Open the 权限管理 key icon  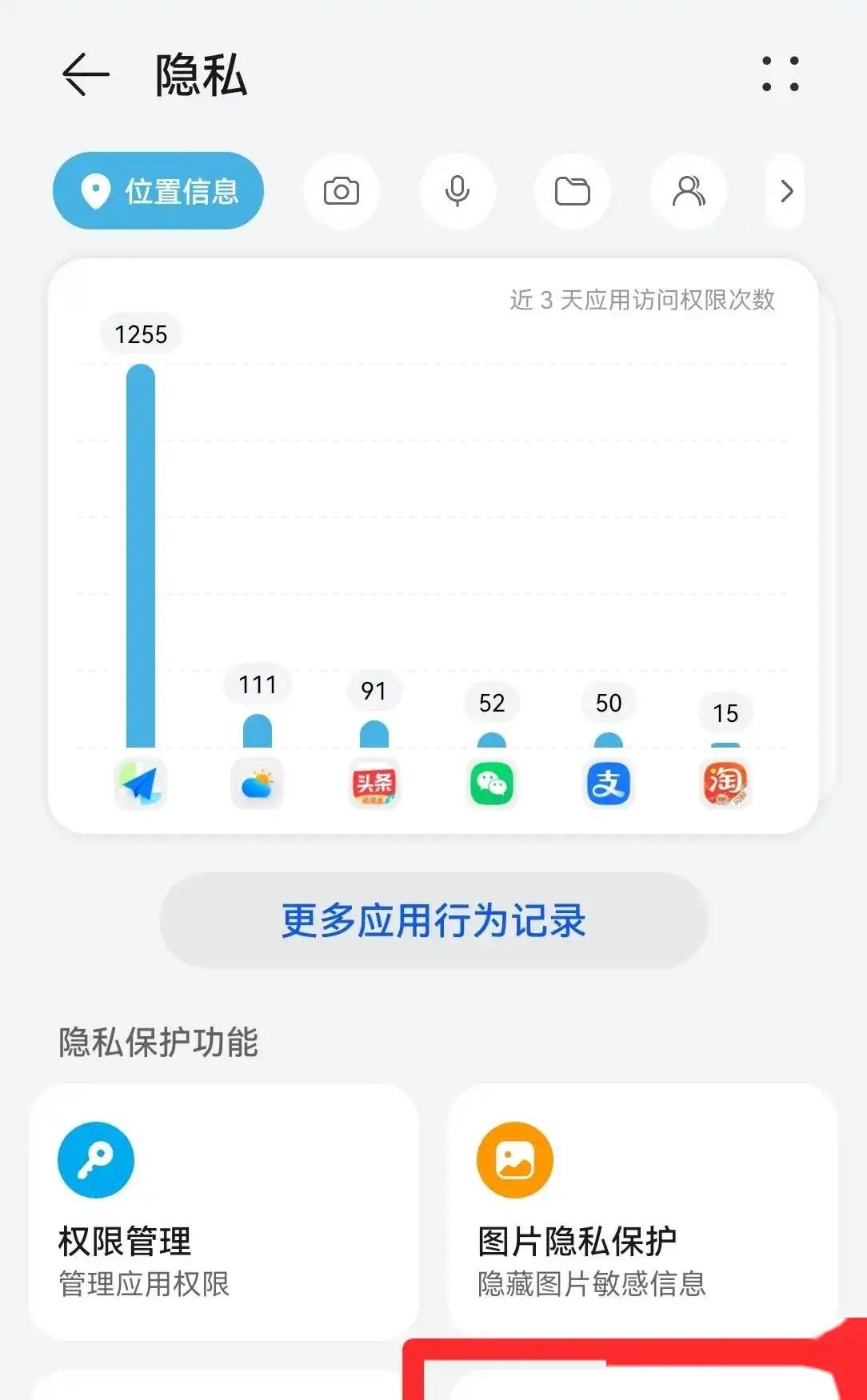[x=94, y=1160]
